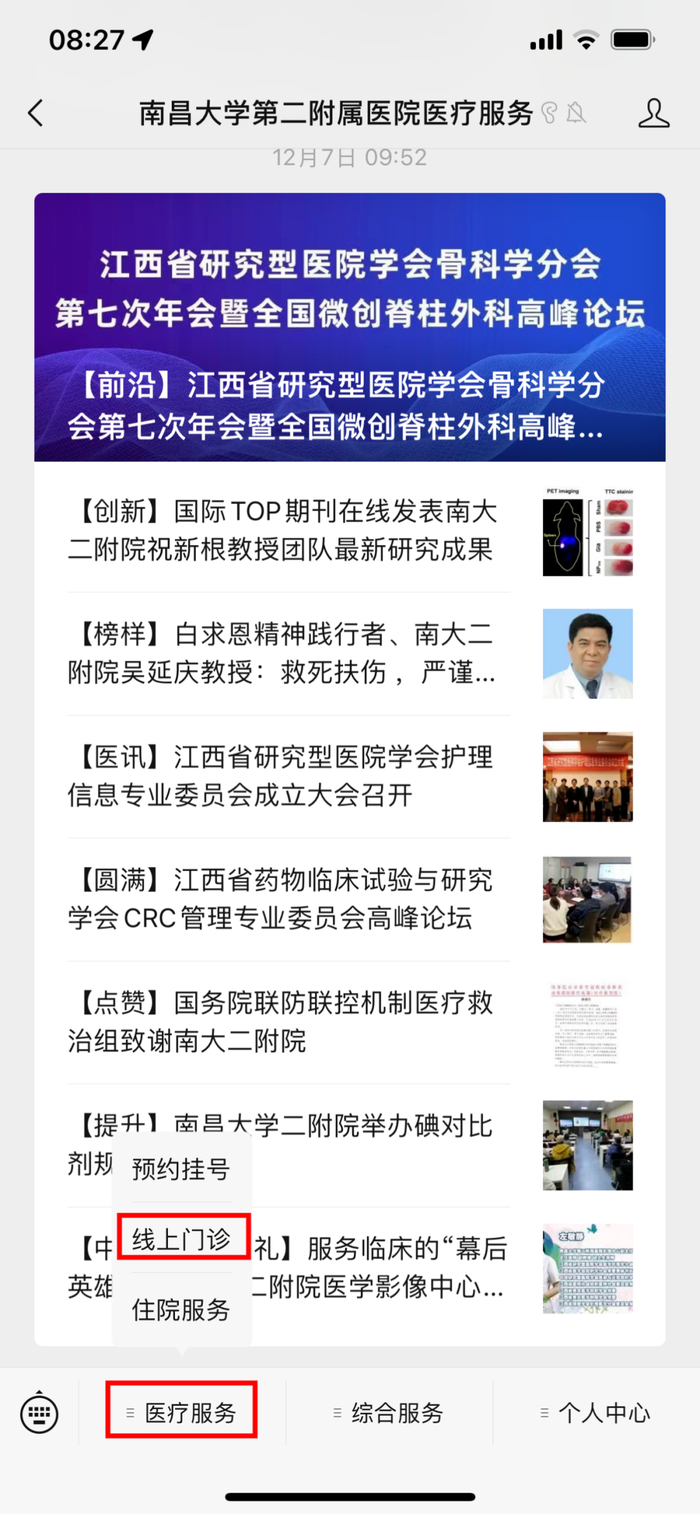Go back using the top-left arrow
Screen dimensions: 700x1514
[36, 113]
